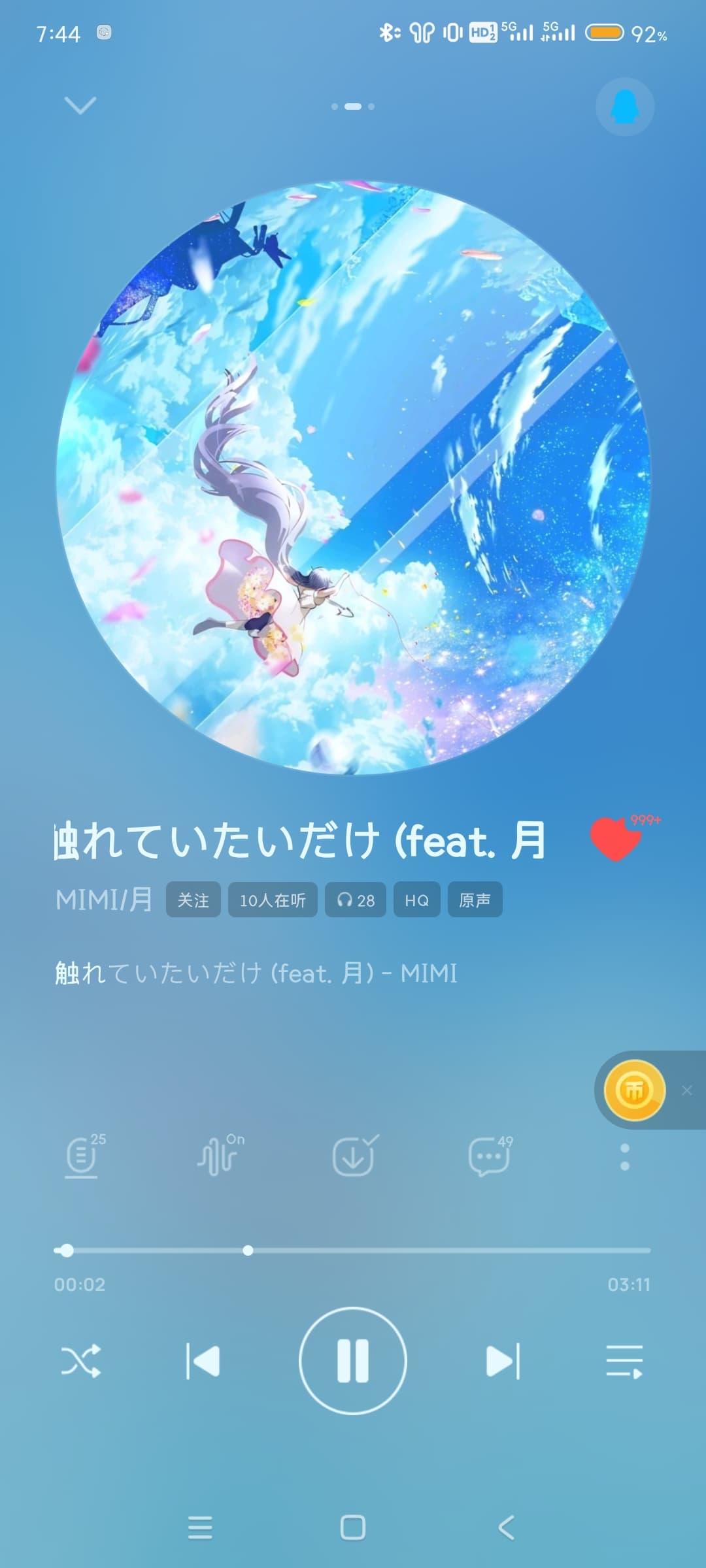Open the lyric poster icon with 25
The width and height of the screenshot is (706, 1568).
coord(82,1156)
